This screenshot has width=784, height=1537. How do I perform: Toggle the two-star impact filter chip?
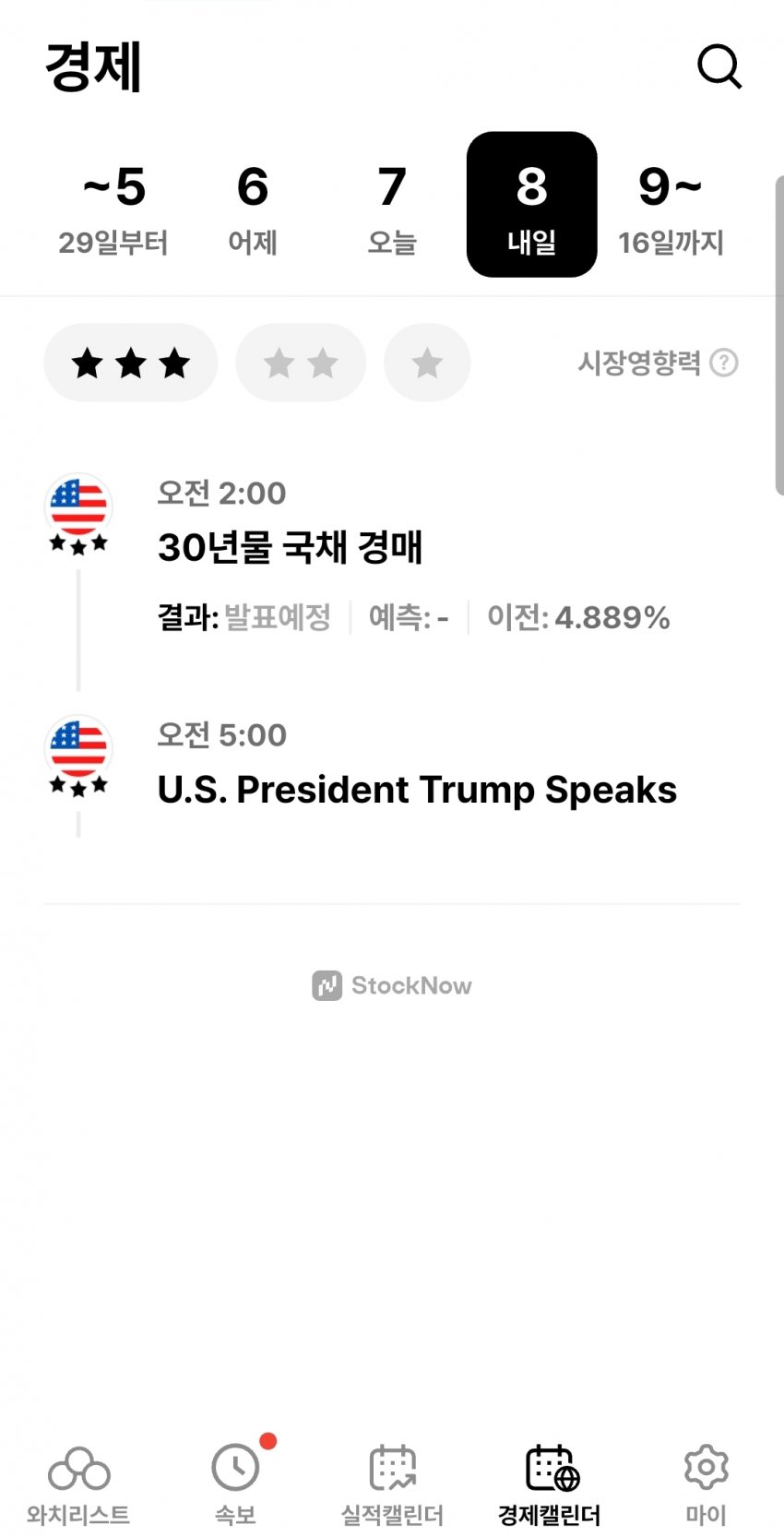click(301, 363)
